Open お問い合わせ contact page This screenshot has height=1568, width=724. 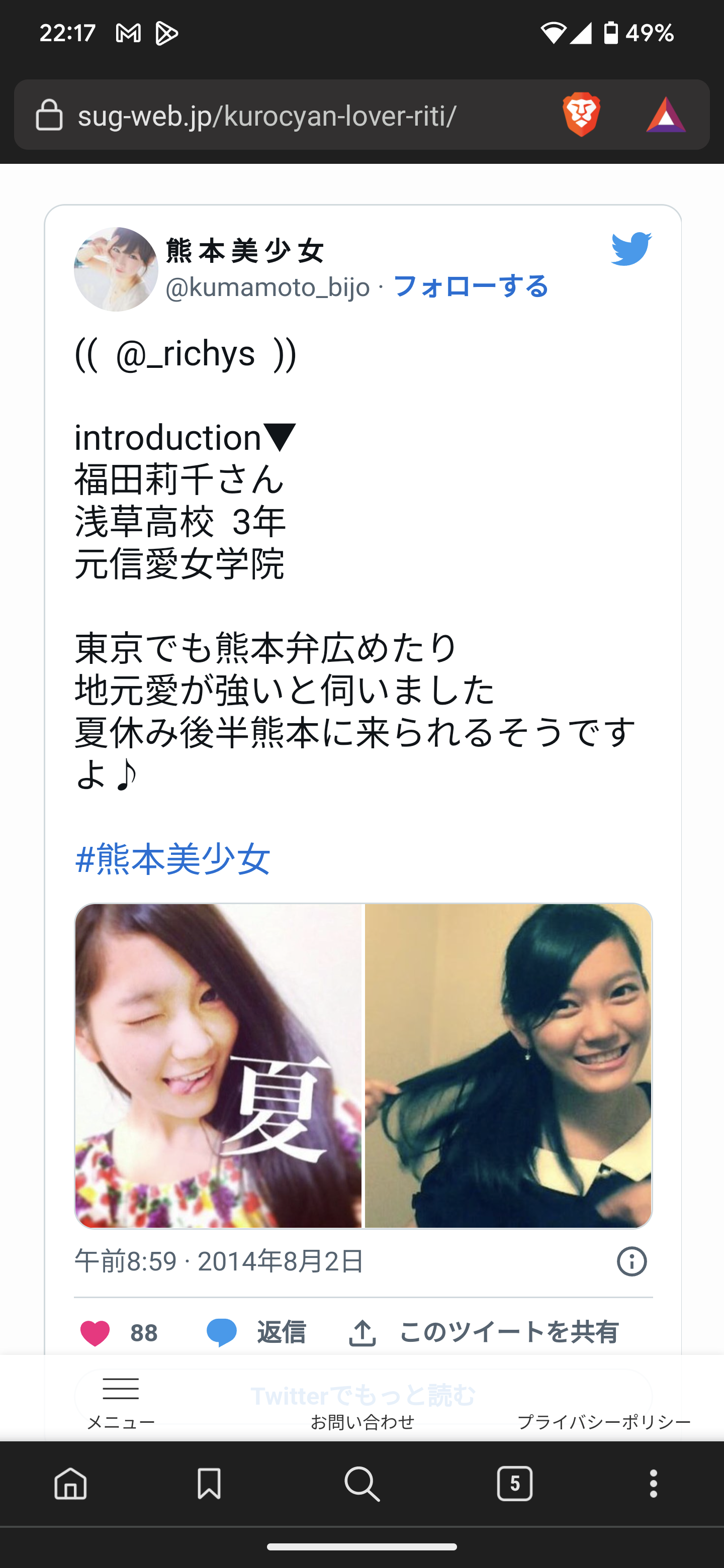[363, 1421]
